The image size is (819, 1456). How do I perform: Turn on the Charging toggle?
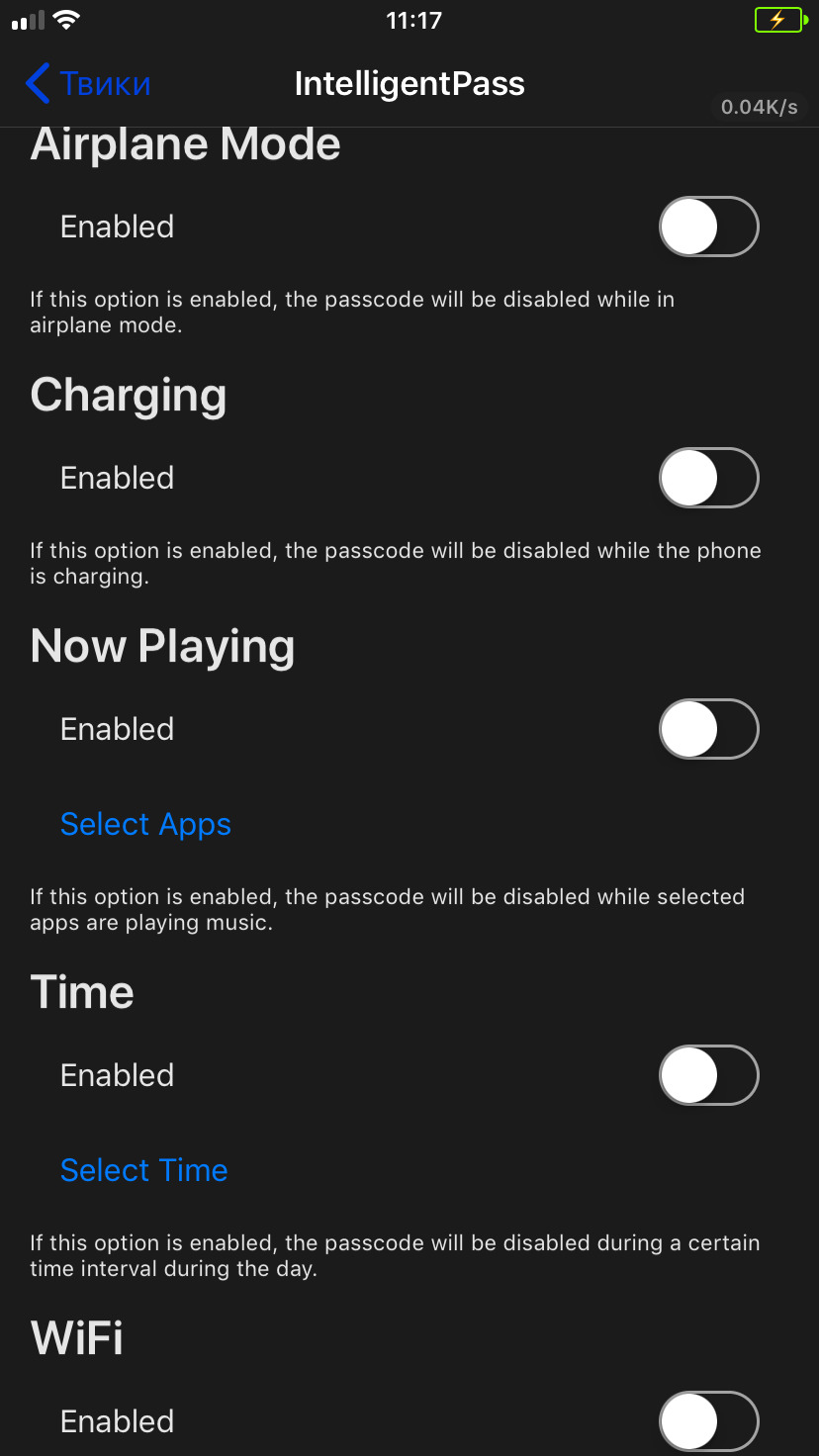pos(708,478)
